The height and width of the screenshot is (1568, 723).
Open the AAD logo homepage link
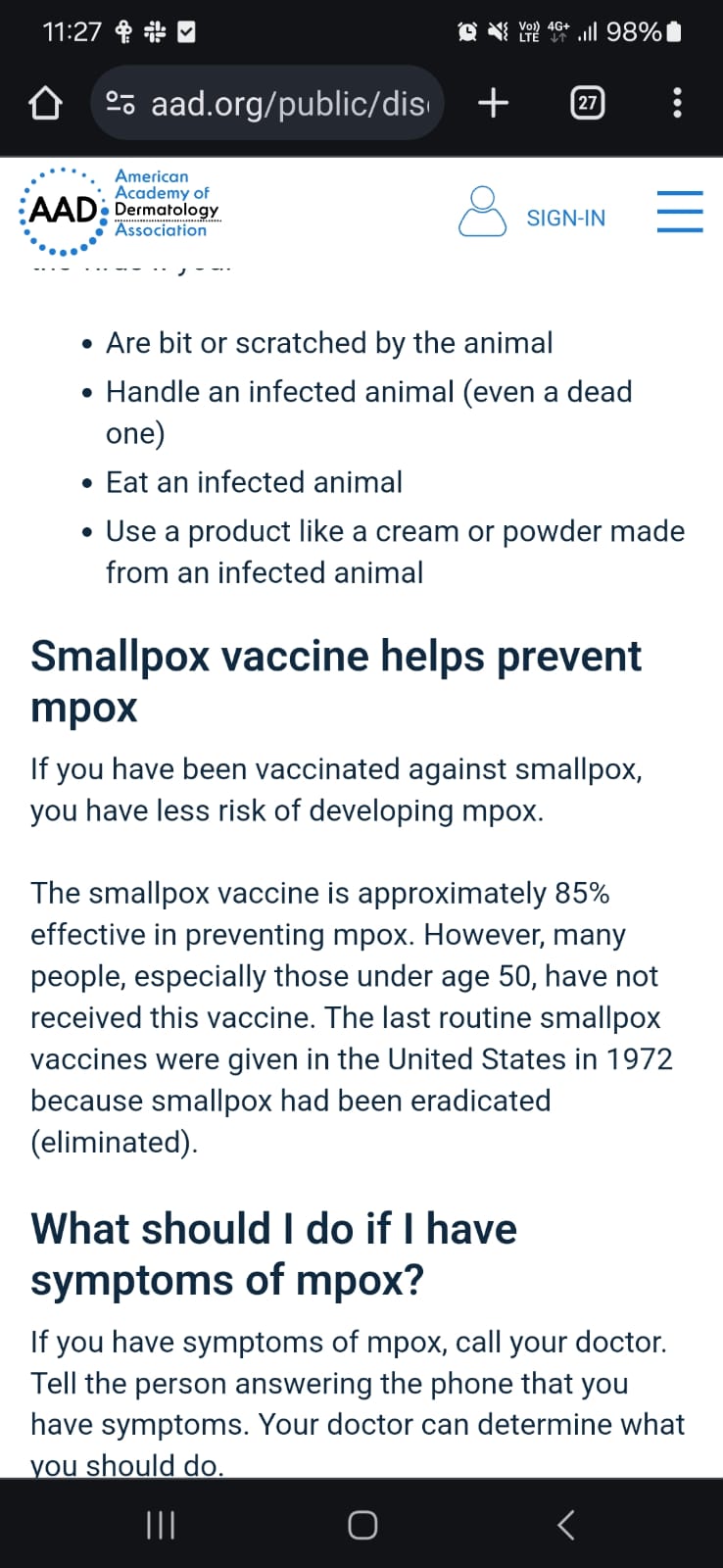click(120, 210)
